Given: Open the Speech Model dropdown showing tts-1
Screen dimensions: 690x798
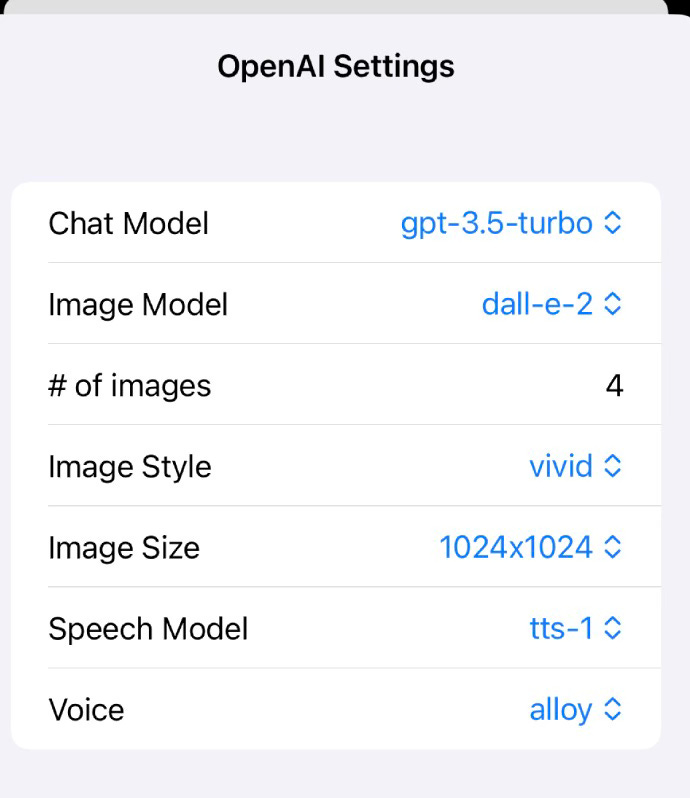Looking at the screenshot, I should (575, 628).
